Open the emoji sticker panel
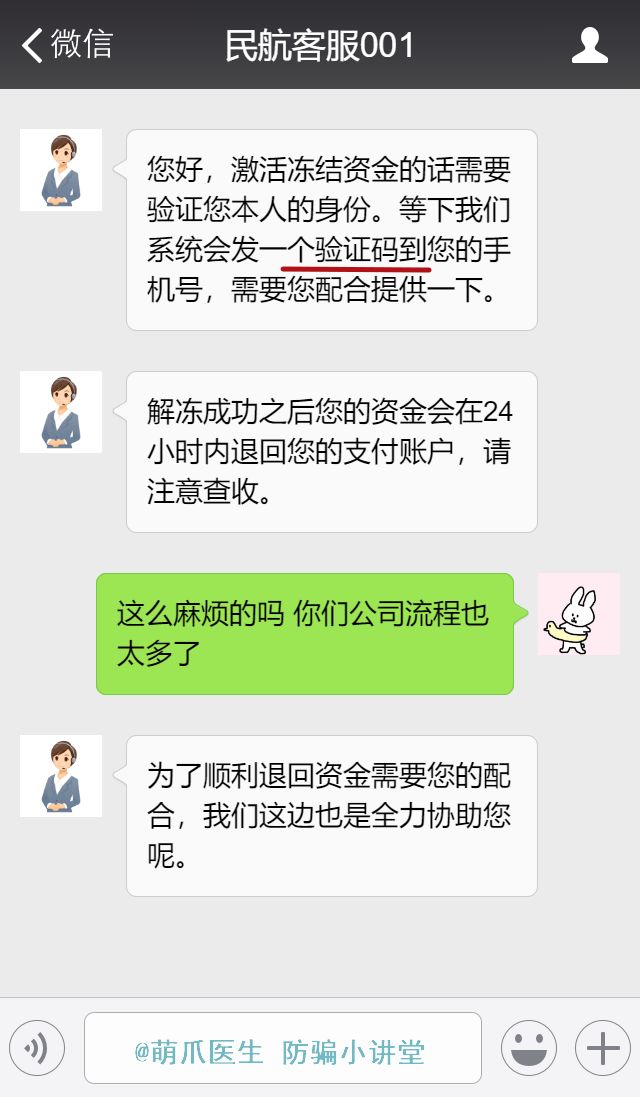Image resolution: width=640 pixels, height=1097 pixels. (x=529, y=1048)
